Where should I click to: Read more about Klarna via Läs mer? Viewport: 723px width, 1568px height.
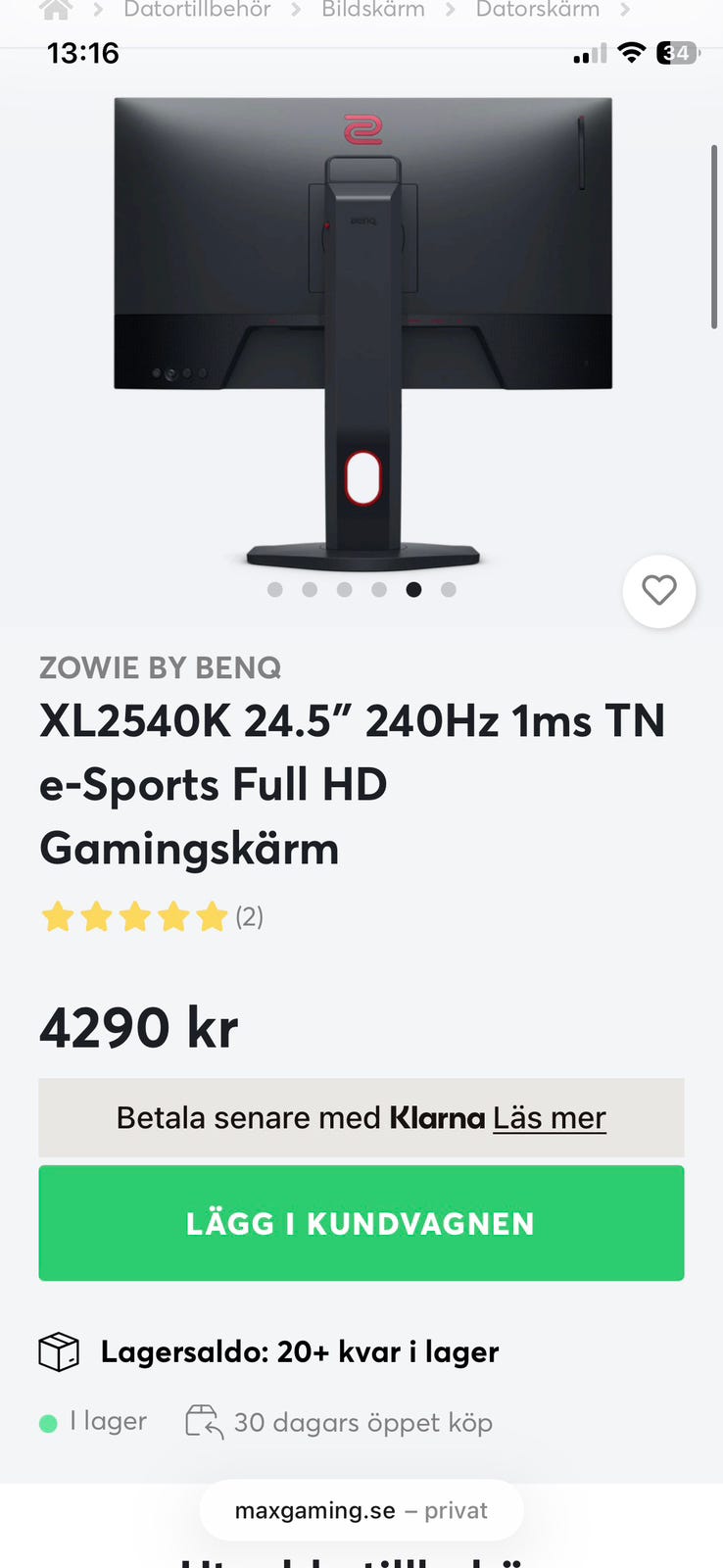pyautogui.click(x=549, y=1118)
